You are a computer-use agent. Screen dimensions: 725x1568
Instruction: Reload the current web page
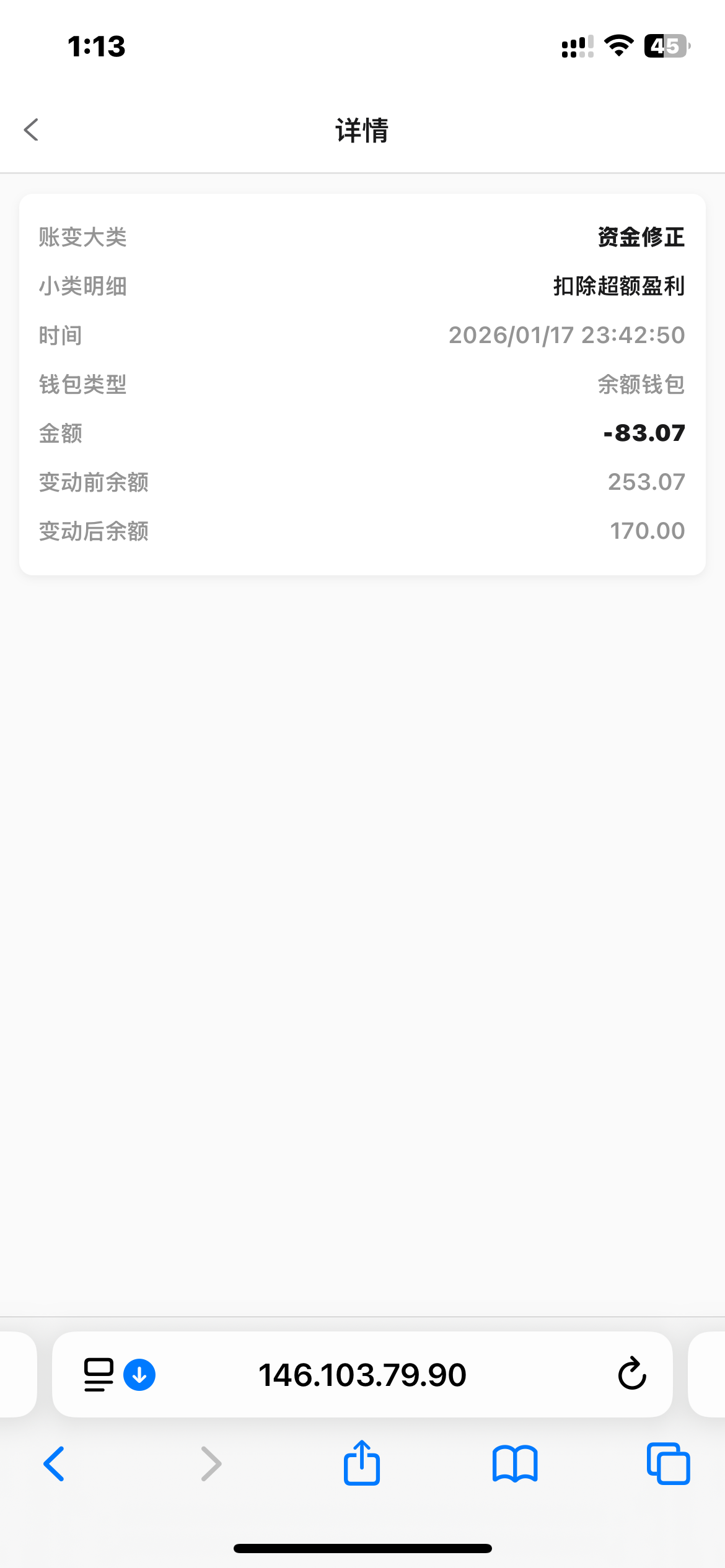631,1375
